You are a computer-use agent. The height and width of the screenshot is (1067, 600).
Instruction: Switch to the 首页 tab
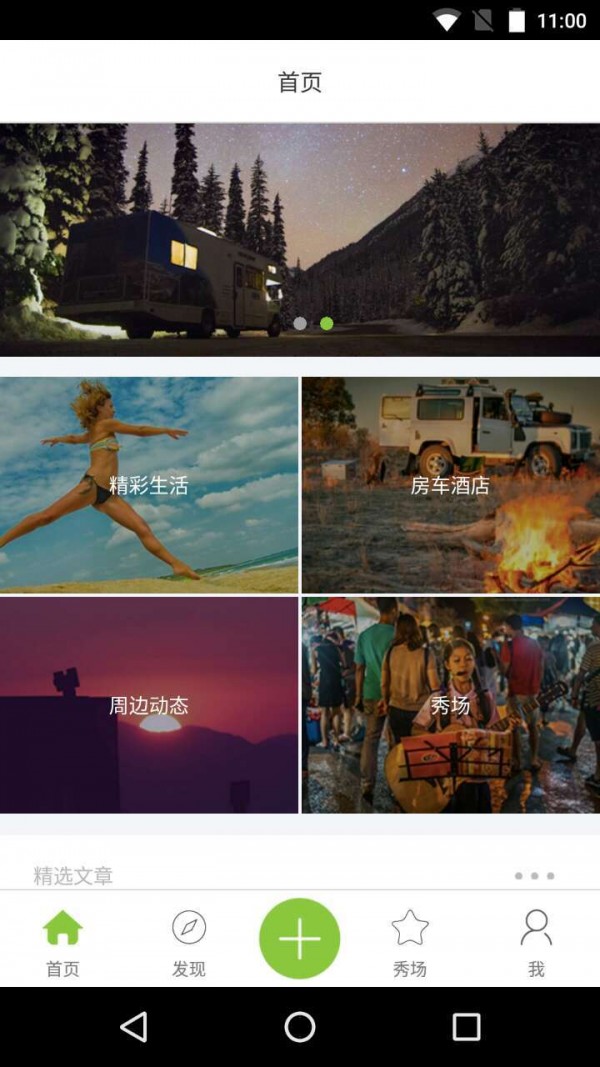[62, 941]
